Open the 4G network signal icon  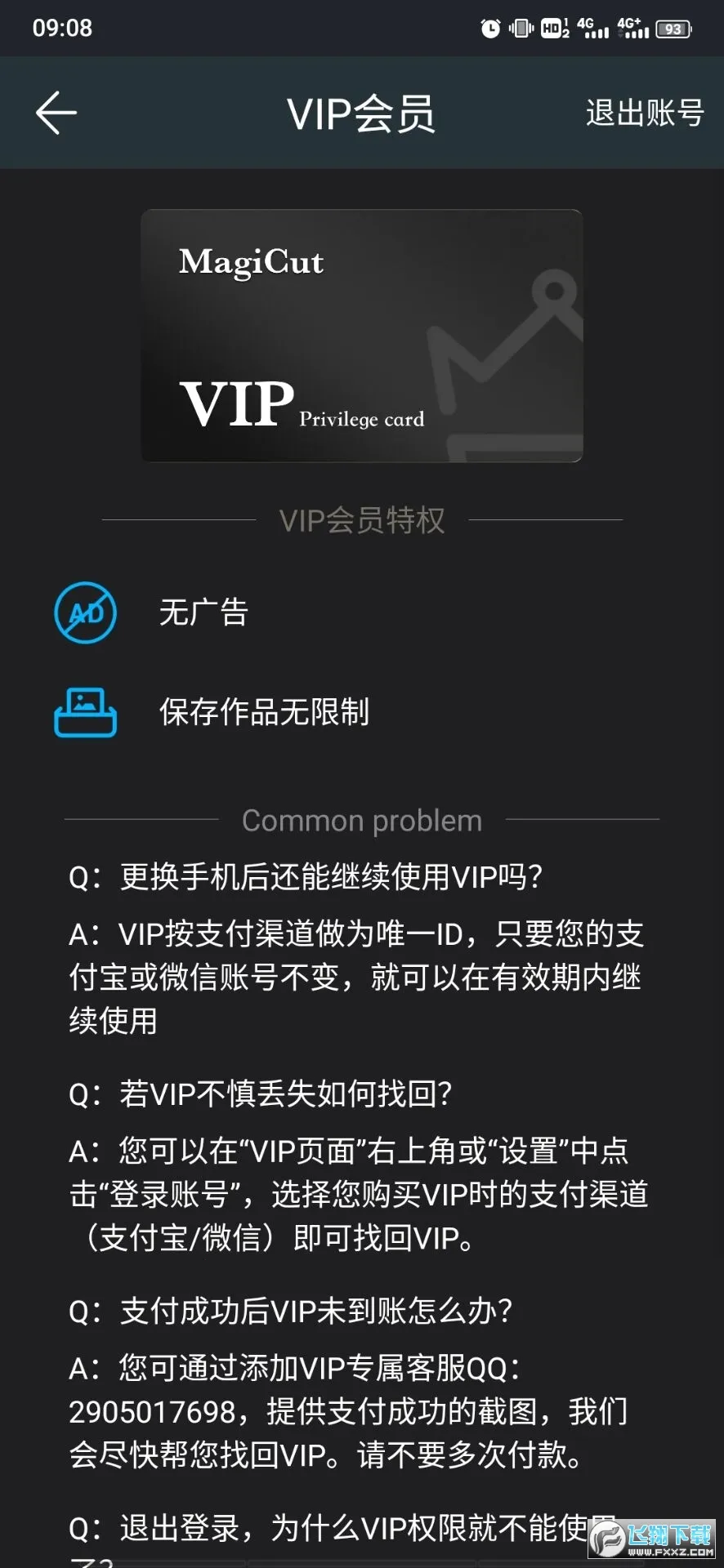coord(592,27)
